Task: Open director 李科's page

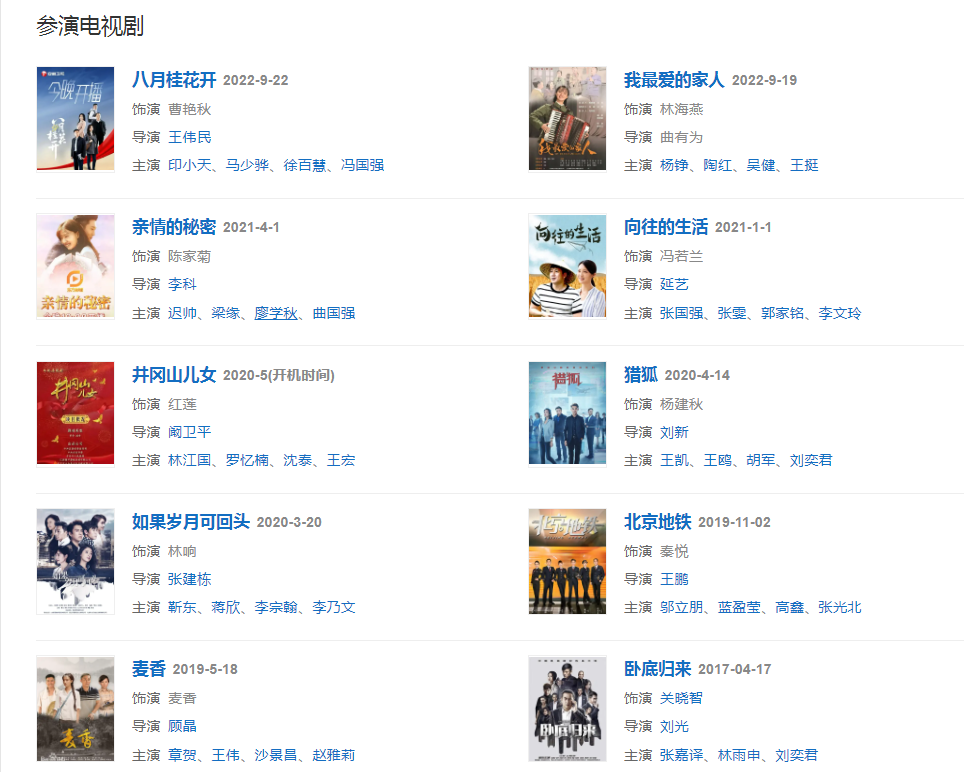Action: coord(182,284)
